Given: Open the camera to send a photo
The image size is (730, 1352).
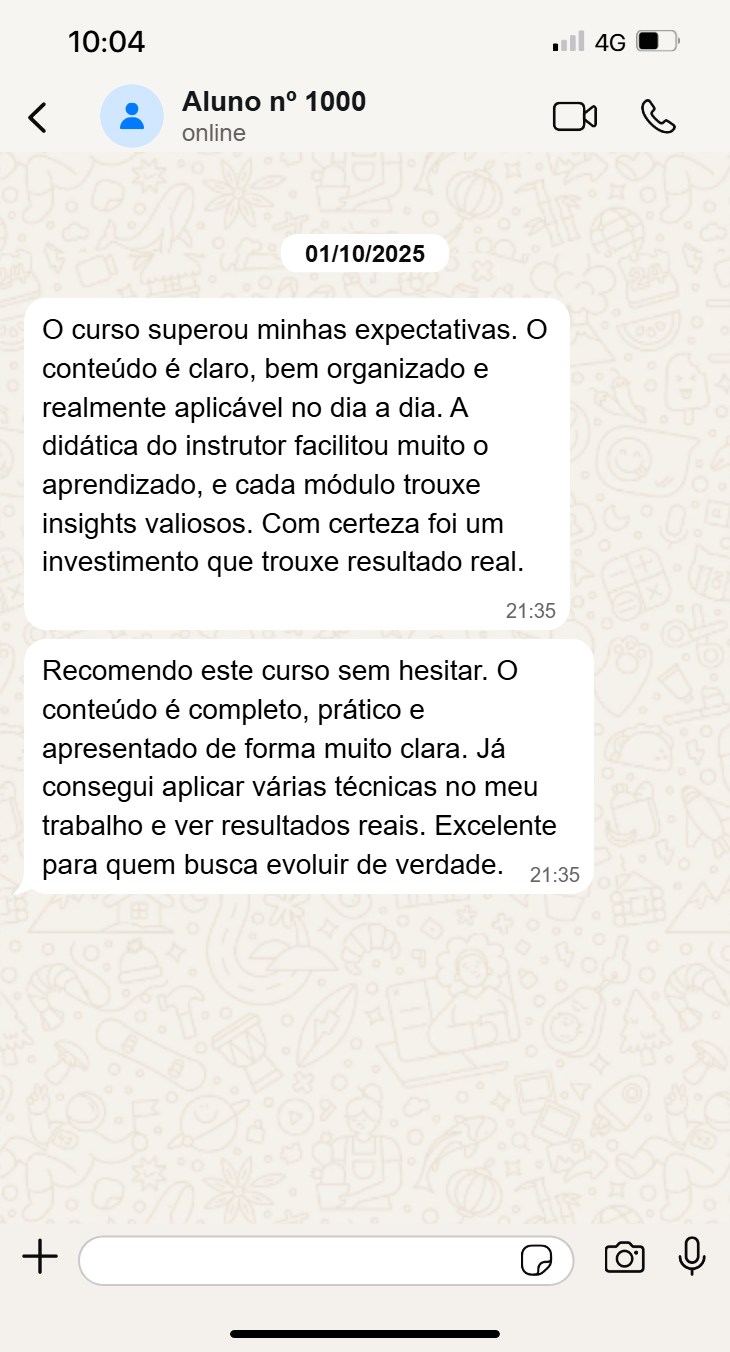Looking at the screenshot, I should point(624,1257).
